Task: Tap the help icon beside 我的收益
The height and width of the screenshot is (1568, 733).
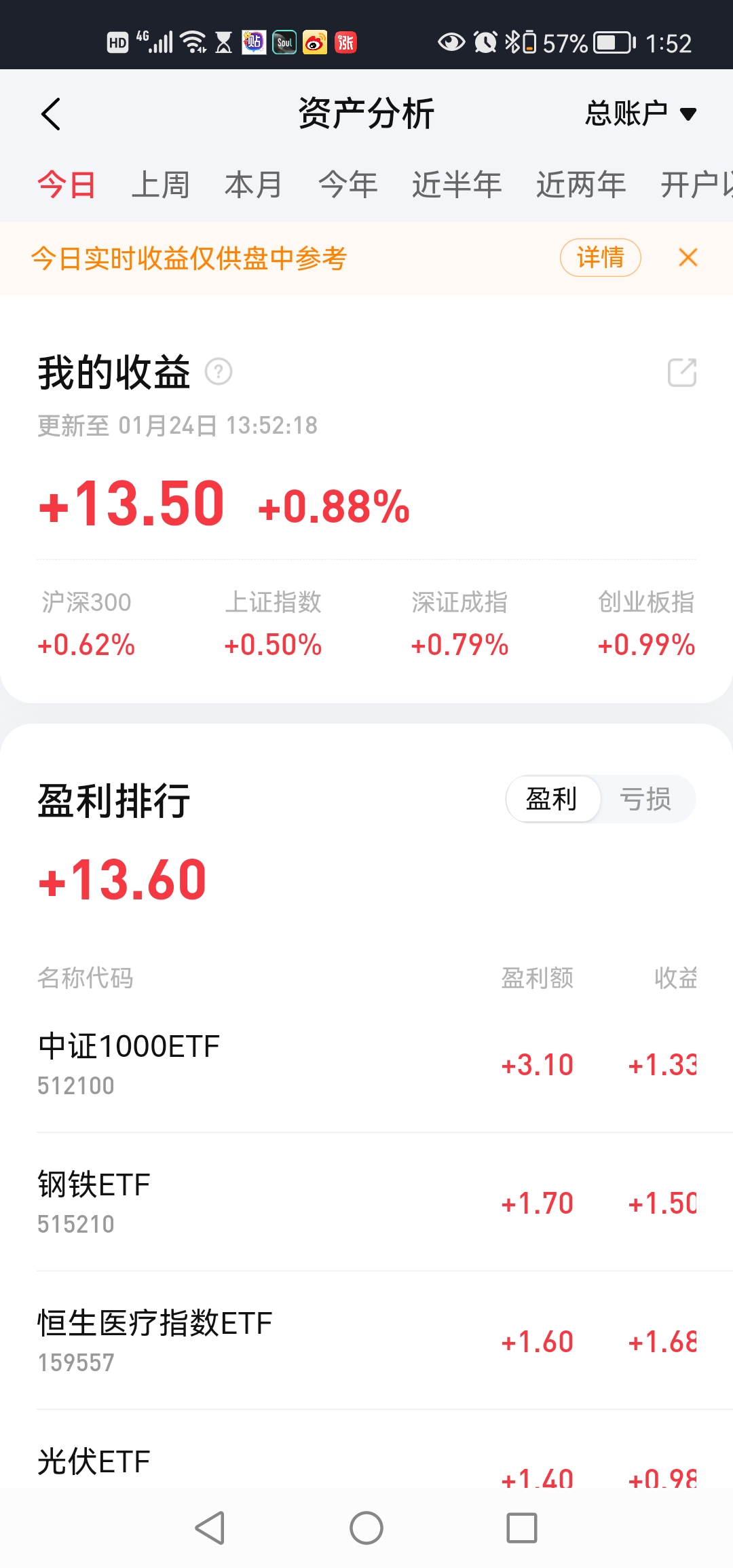Action: pyautogui.click(x=219, y=372)
